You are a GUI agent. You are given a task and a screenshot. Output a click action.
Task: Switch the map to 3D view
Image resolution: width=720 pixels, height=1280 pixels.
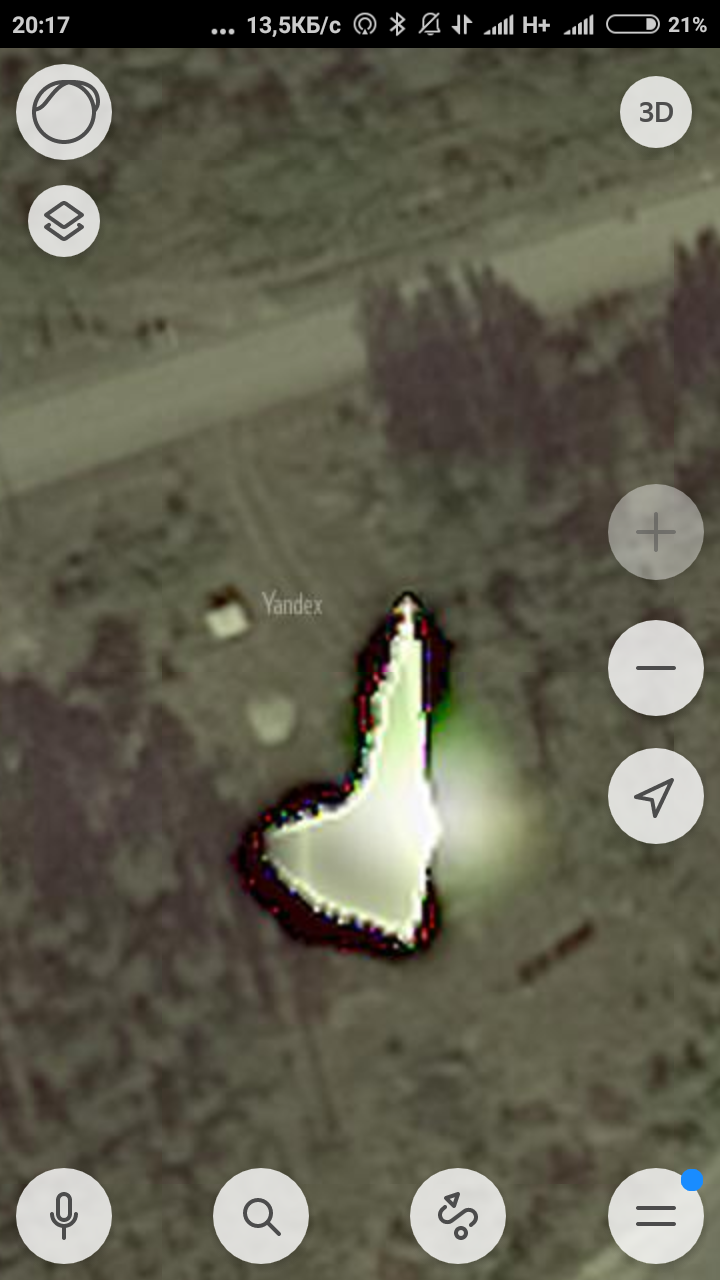656,112
